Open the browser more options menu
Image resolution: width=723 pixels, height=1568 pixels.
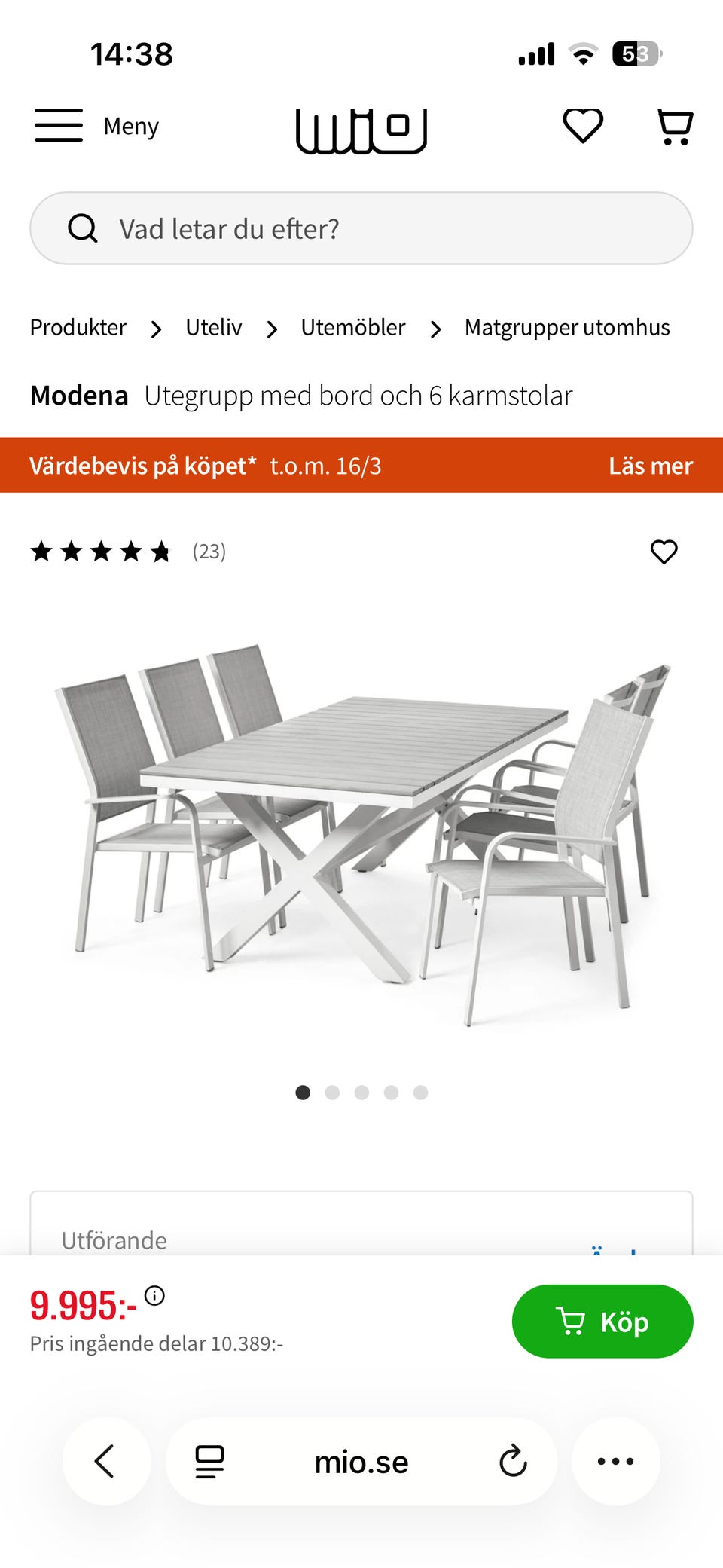tap(616, 1460)
